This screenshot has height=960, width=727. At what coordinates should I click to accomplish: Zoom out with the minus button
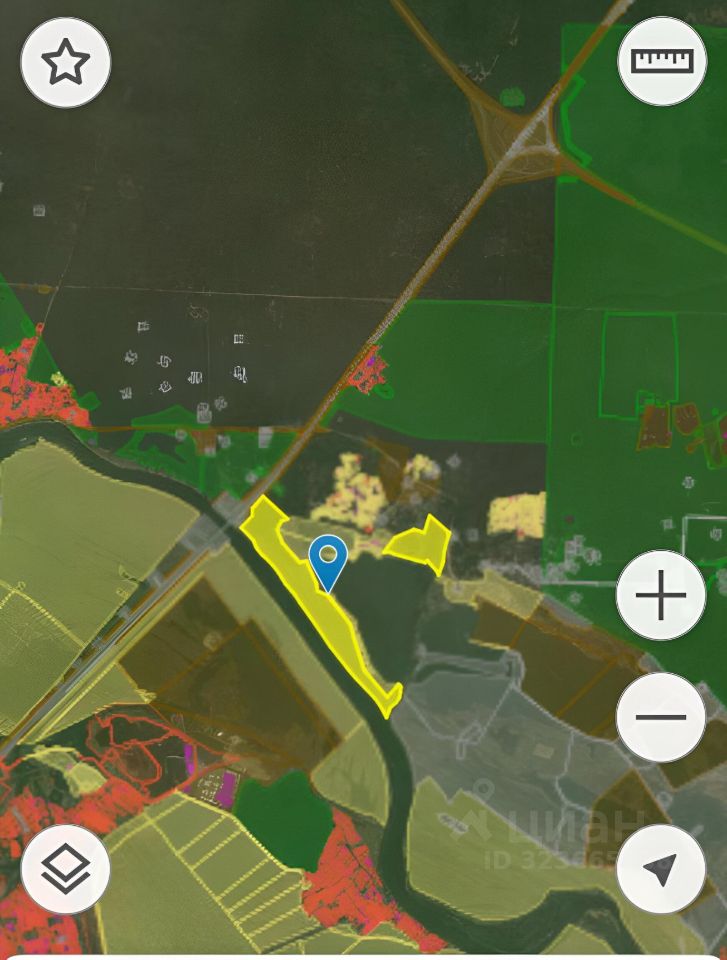pyautogui.click(x=661, y=717)
